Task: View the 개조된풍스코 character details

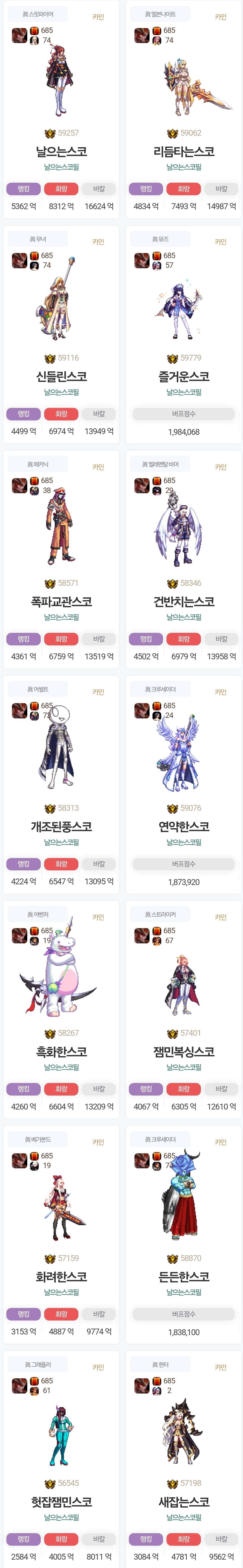Action: [x=61, y=826]
